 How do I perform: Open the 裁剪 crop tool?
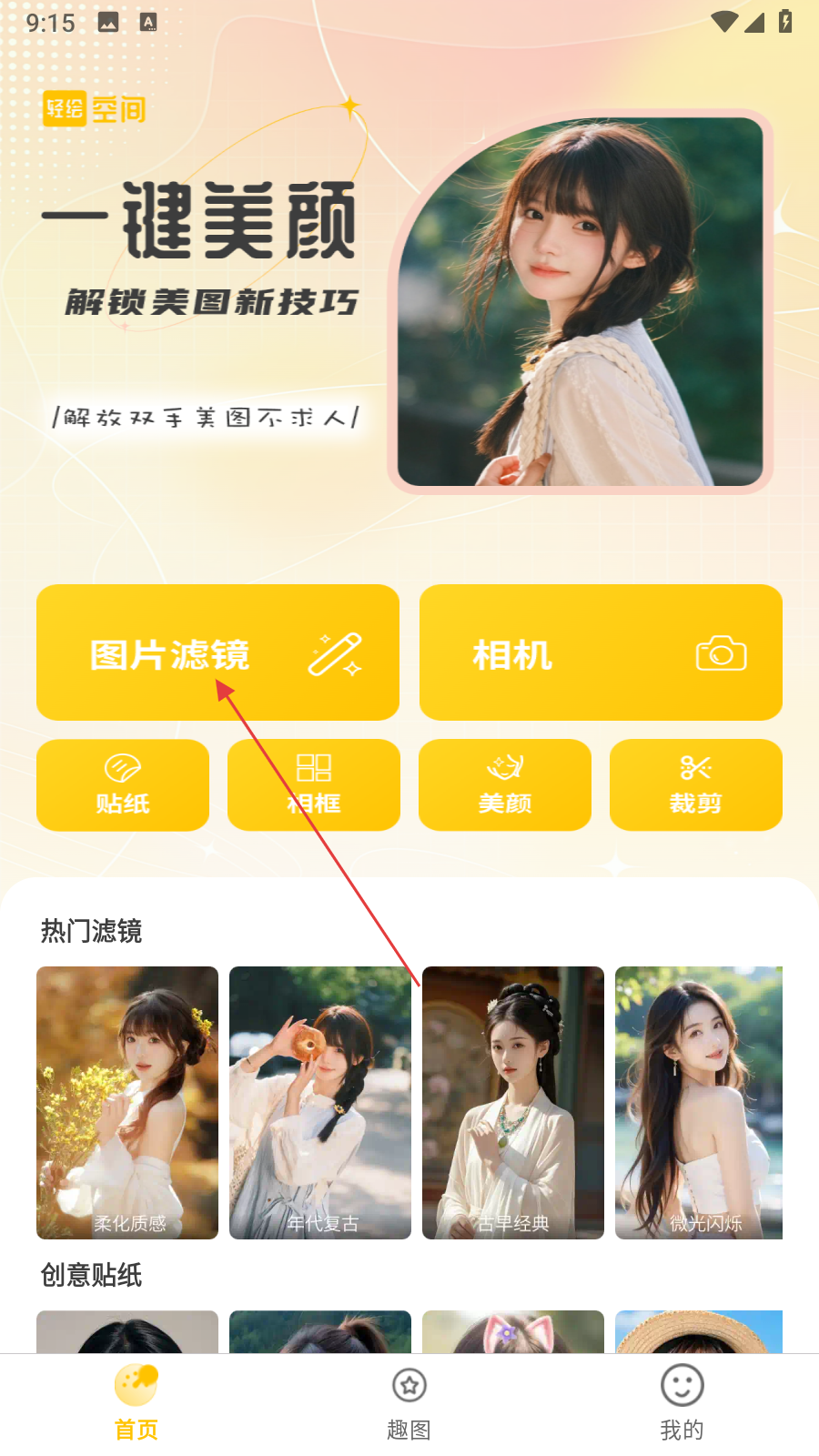696,784
